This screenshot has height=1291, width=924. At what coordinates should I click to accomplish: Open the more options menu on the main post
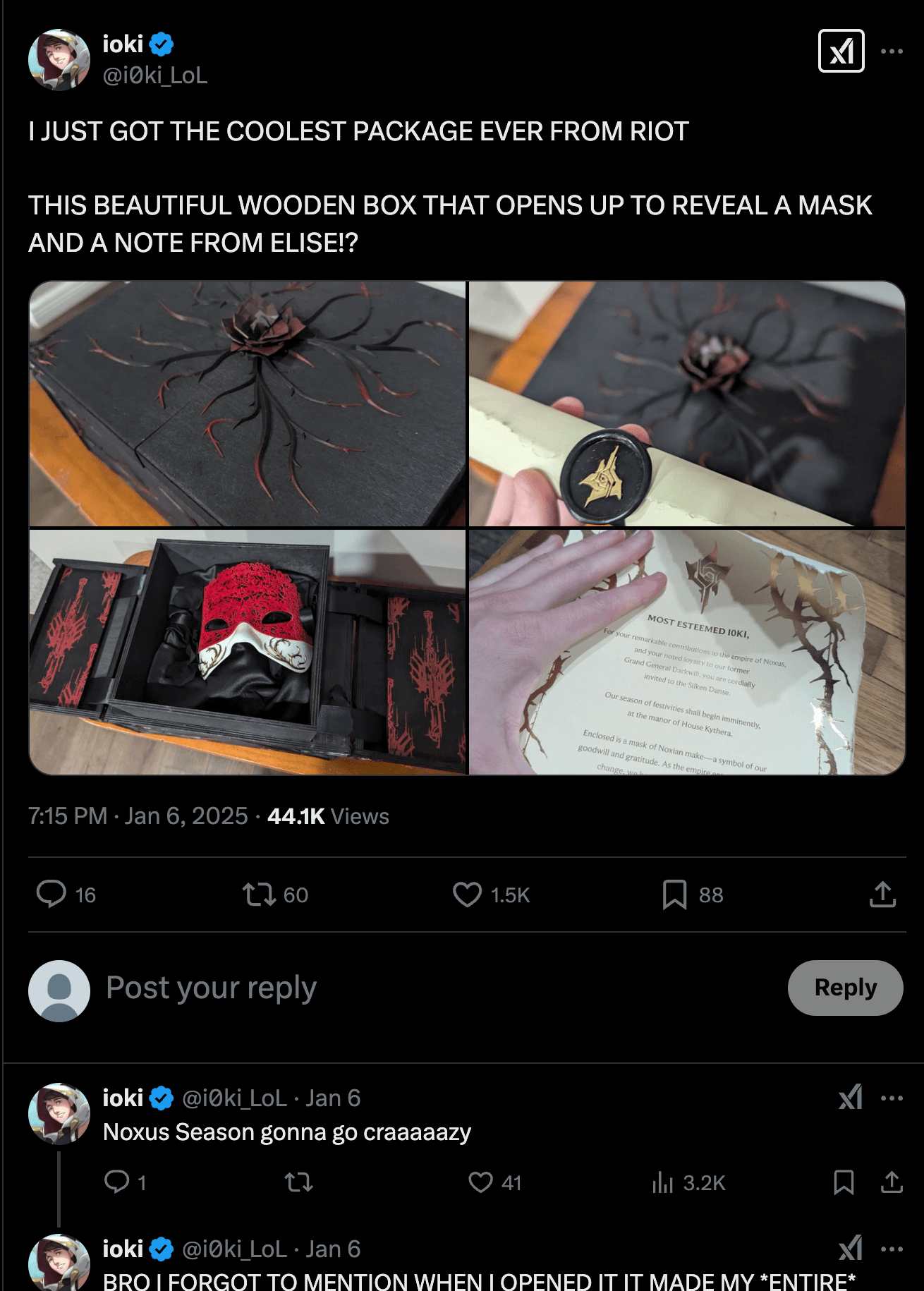point(890,51)
